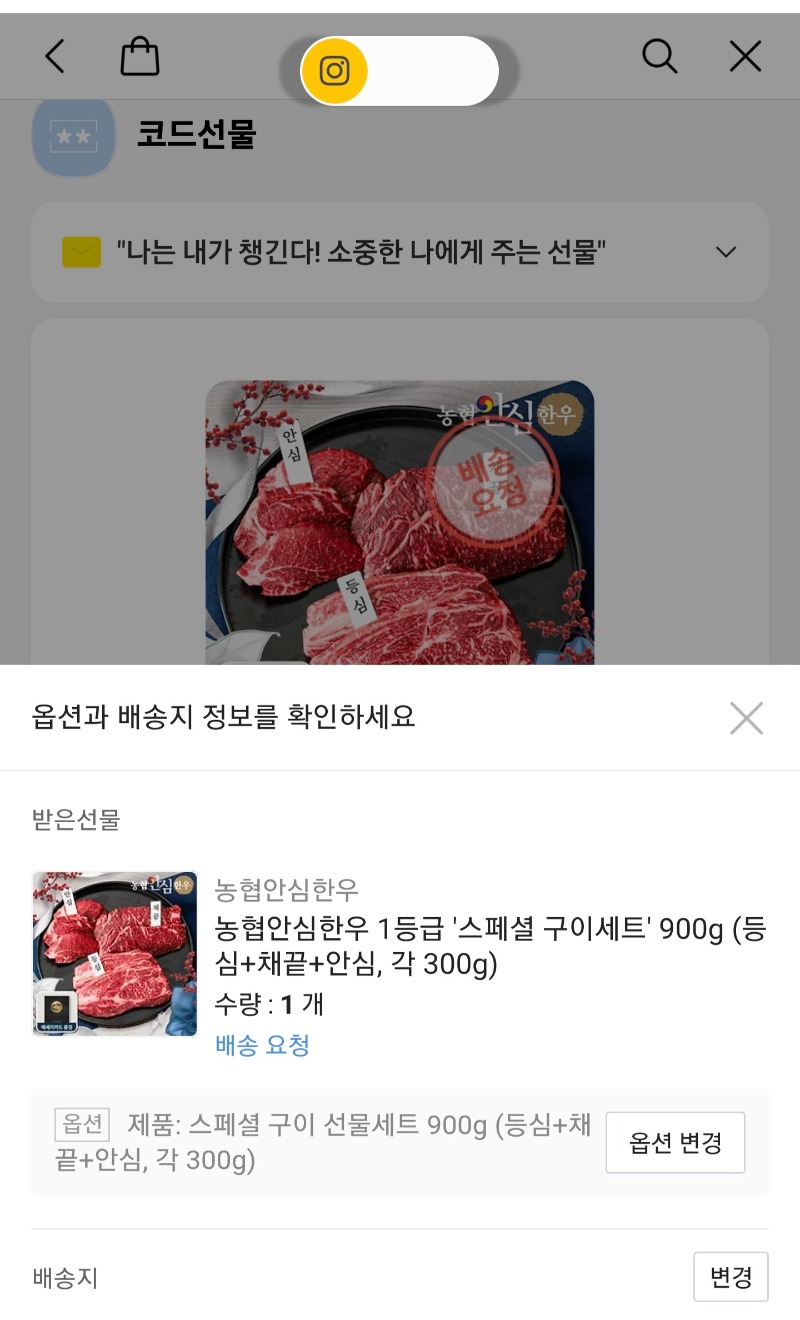Open search from the top bar
The width and height of the screenshot is (800, 1320).
click(x=659, y=57)
